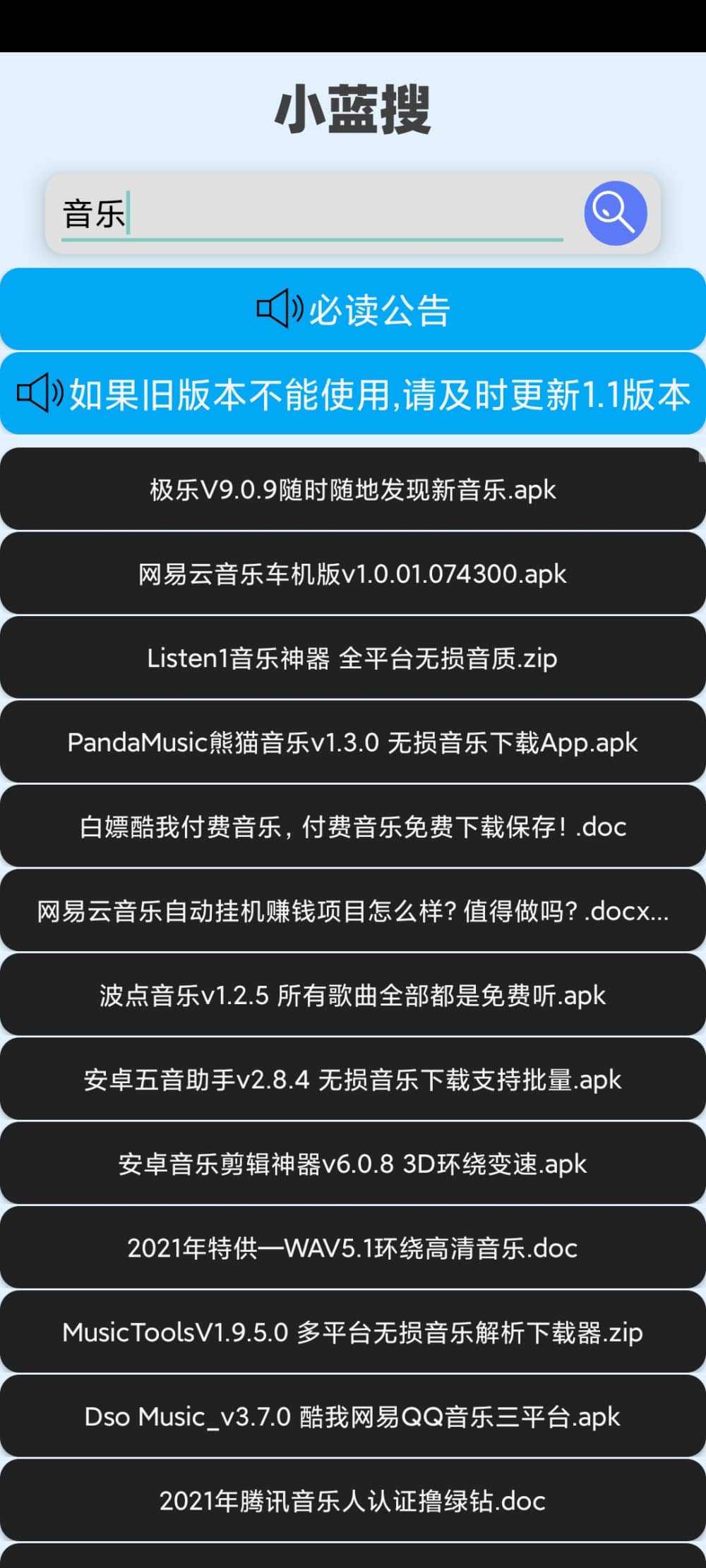This screenshot has height=1568, width=706.
Task: Open 安卓音乐剪辑神器v6.0.8 result
Action: (353, 1163)
